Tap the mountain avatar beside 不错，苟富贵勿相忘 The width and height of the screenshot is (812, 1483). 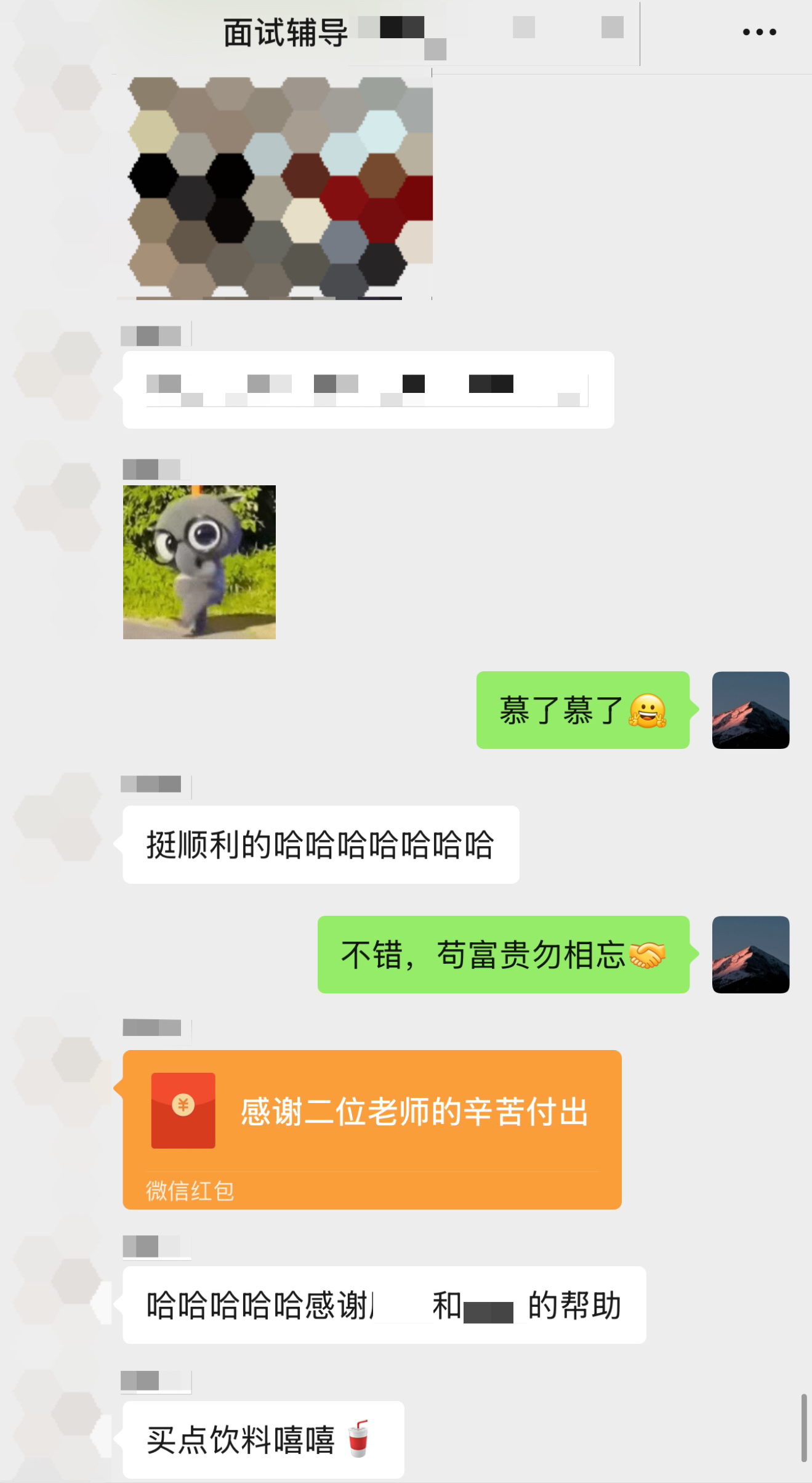(x=750, y=954)
